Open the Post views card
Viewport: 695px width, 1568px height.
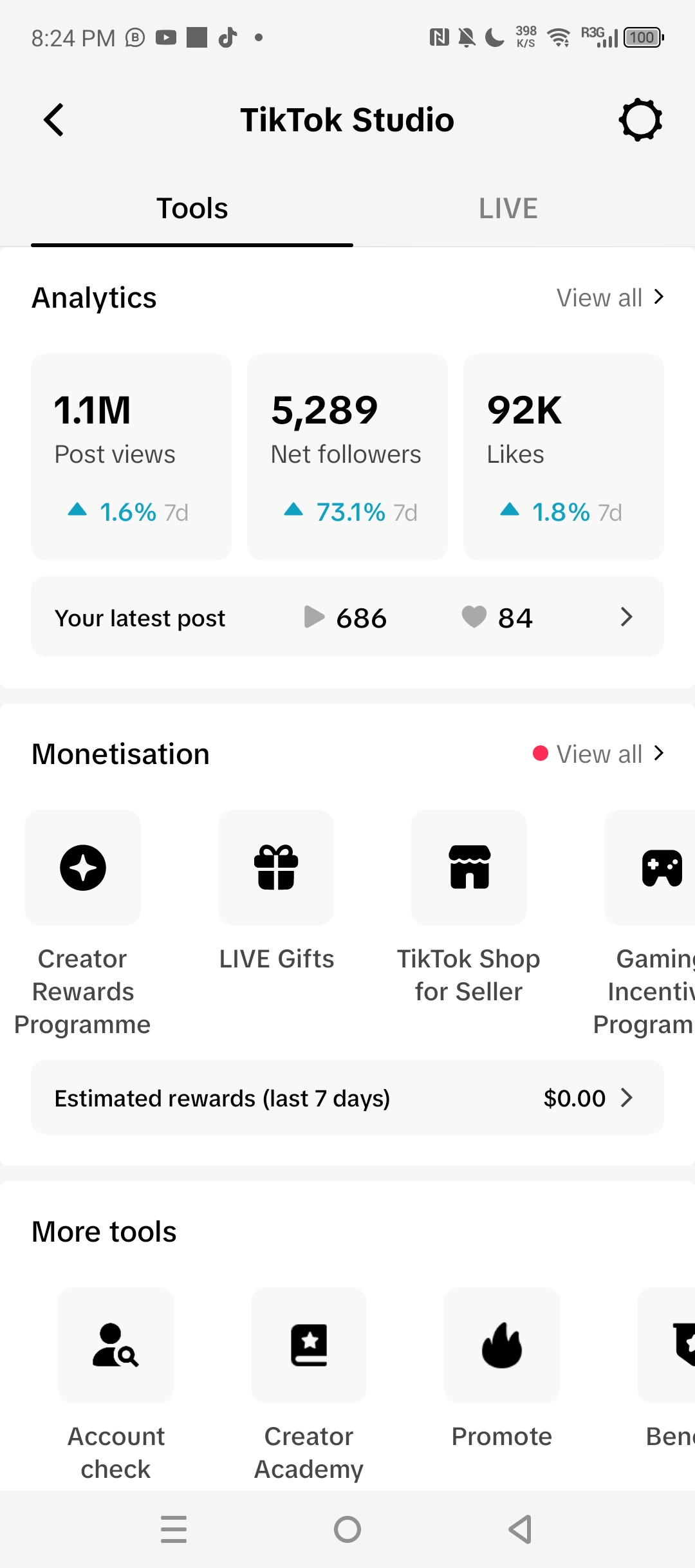click(131, 456)
